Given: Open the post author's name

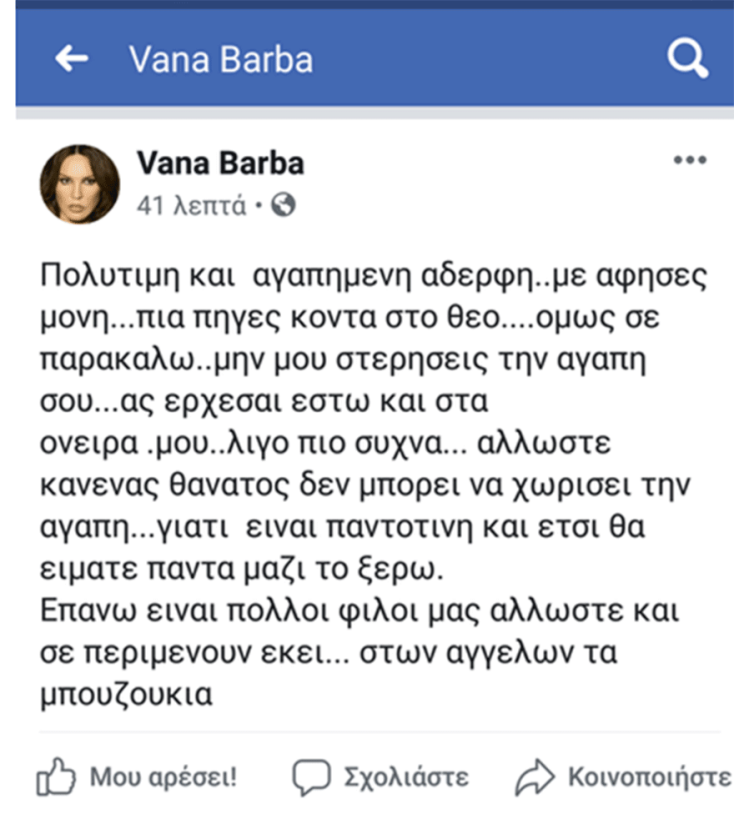Looking at the screenshot, I should click(220, 162).
